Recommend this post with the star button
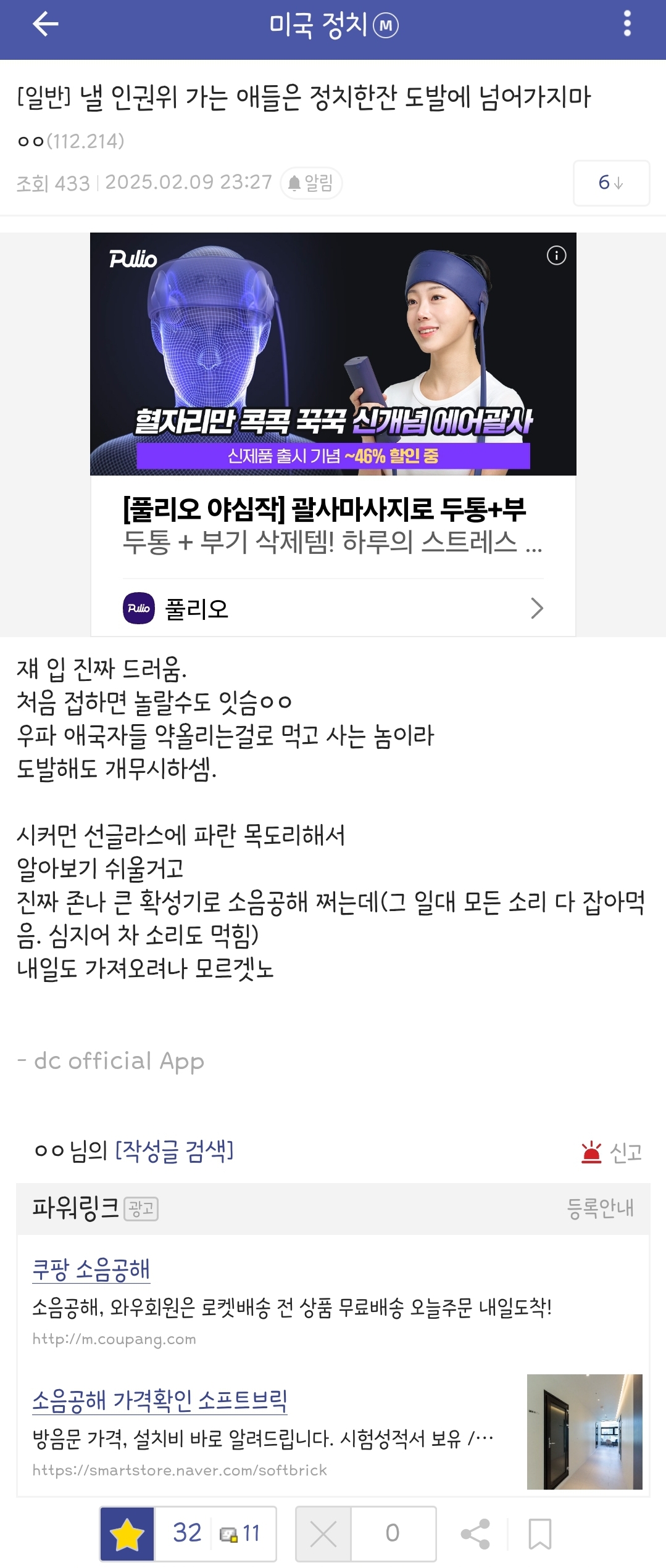Image resolution: width=666 pixels, height=1568 pixels. [127, 1533]
